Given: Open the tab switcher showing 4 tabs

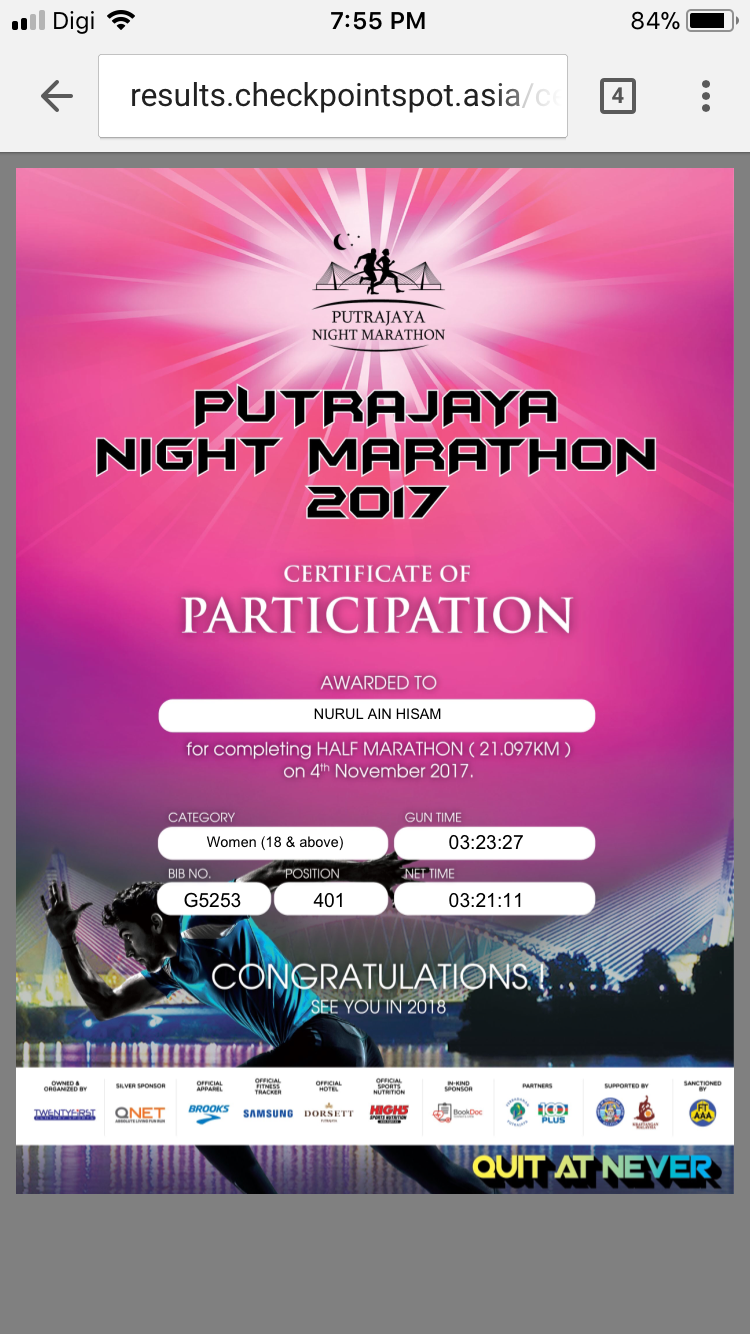Looking at the screenshot, I should pyautogui.click(x=617, y=96).
